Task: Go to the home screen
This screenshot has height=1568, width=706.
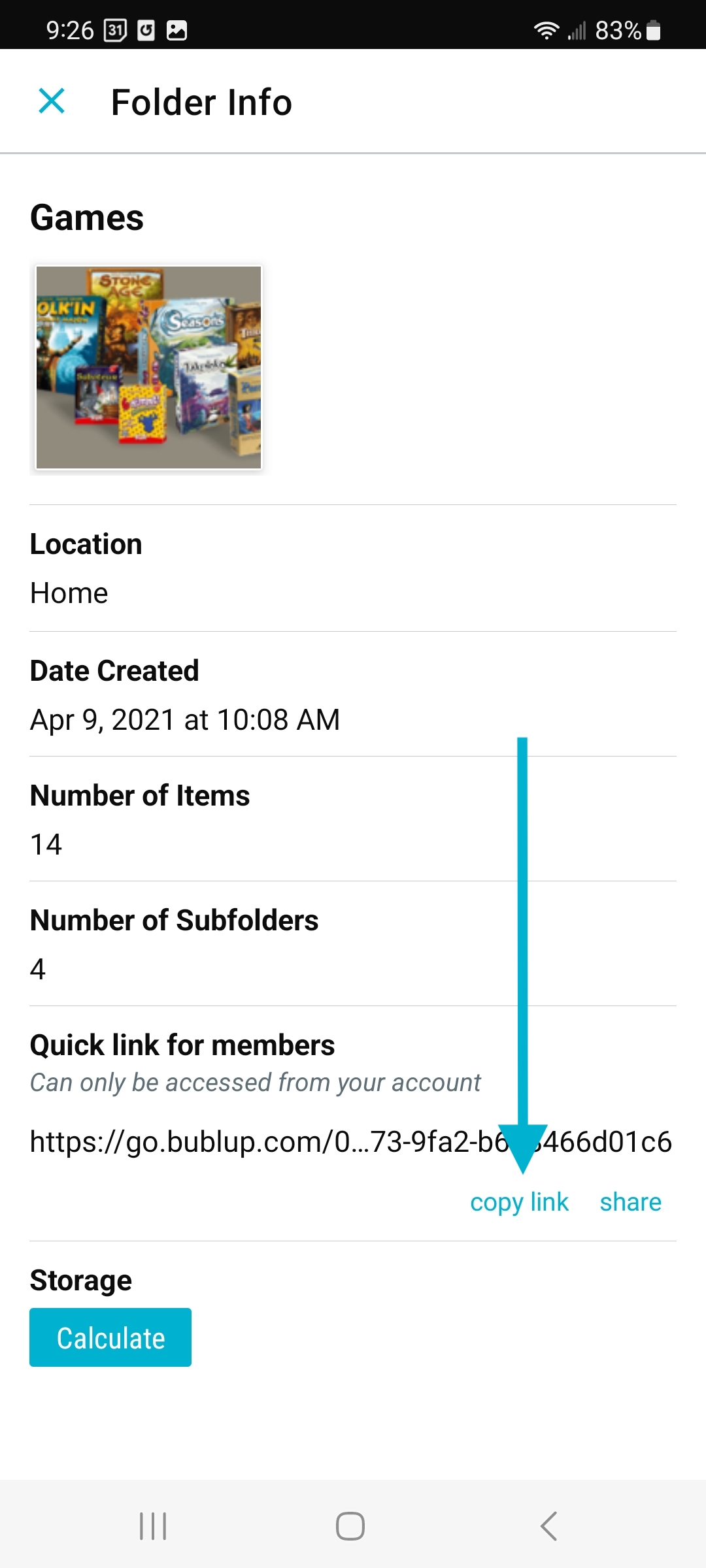Action: click(350, 1526)
